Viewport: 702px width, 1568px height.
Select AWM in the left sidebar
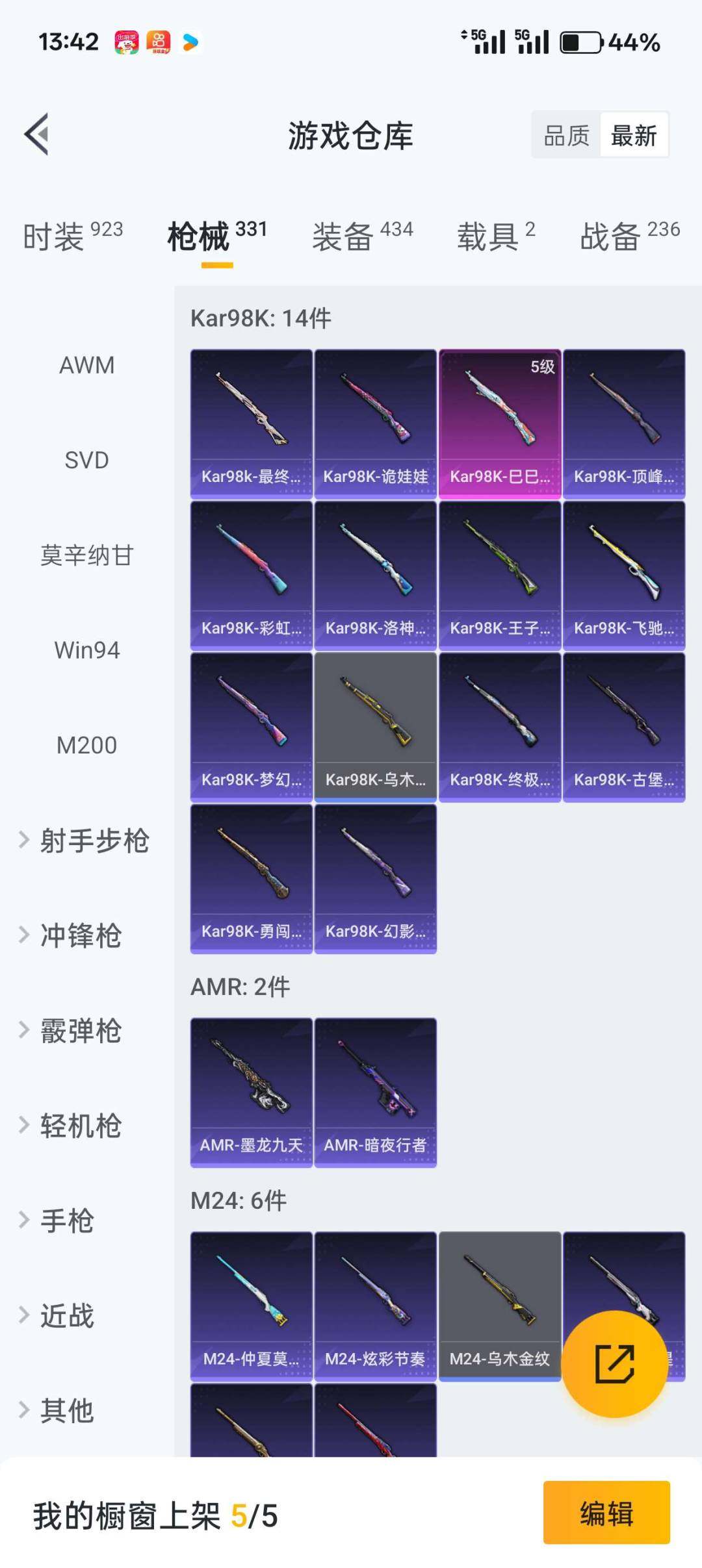(x=88, y=366)
